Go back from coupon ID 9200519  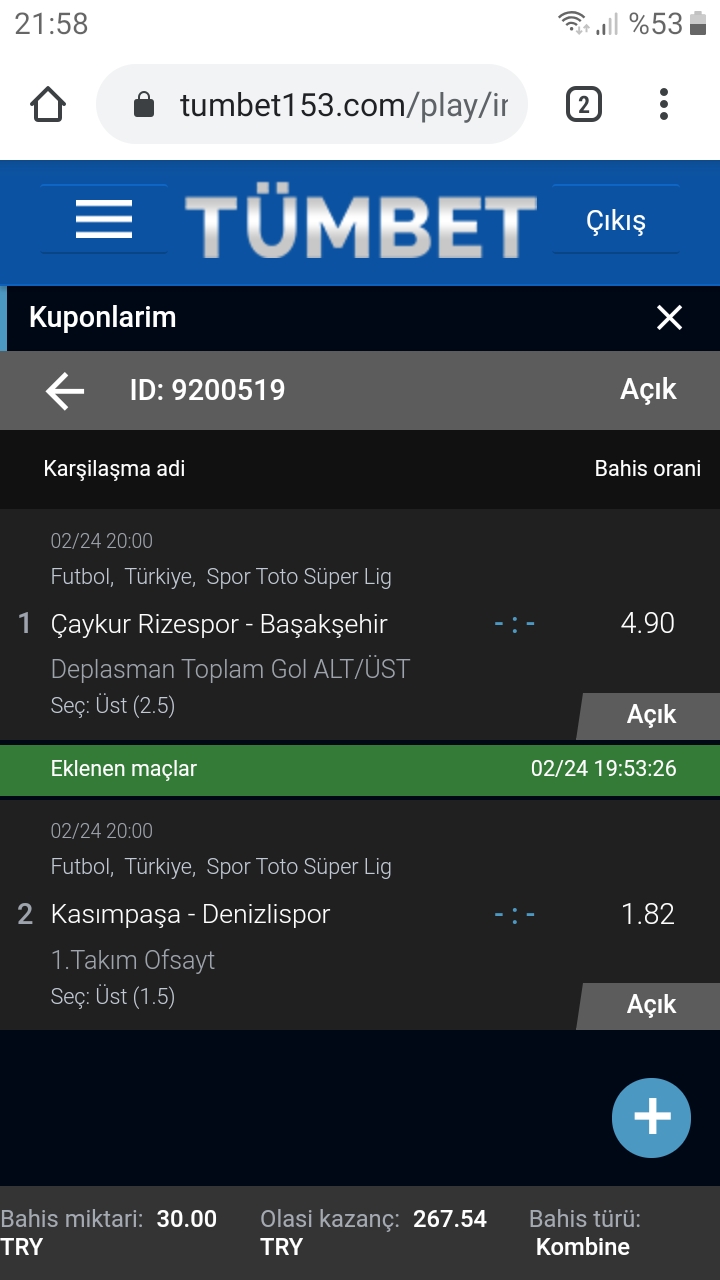[65, 391]
